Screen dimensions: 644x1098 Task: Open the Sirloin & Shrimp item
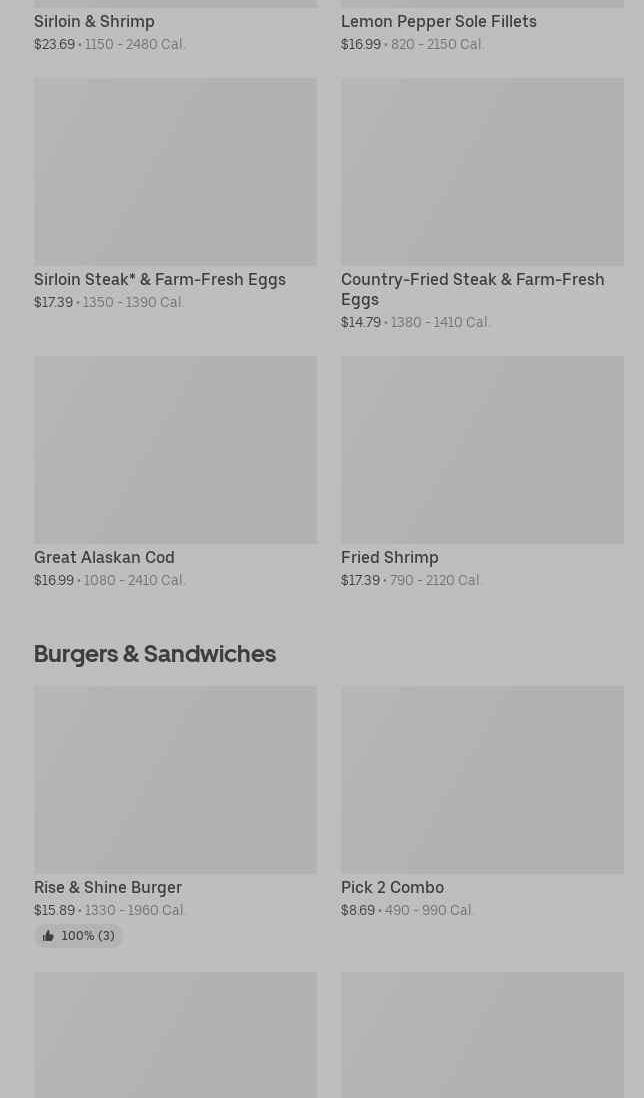[x=94, y=22]
